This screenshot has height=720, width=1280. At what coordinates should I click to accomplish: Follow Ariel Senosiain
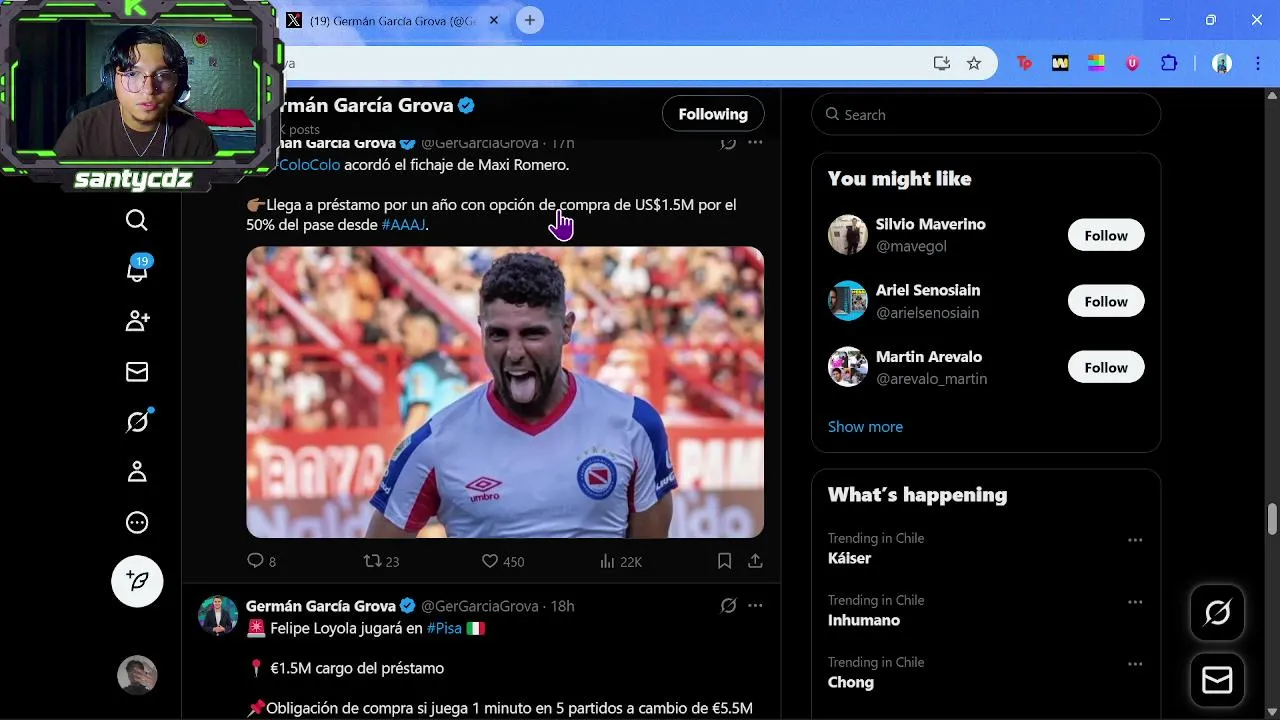[1105, 302]
